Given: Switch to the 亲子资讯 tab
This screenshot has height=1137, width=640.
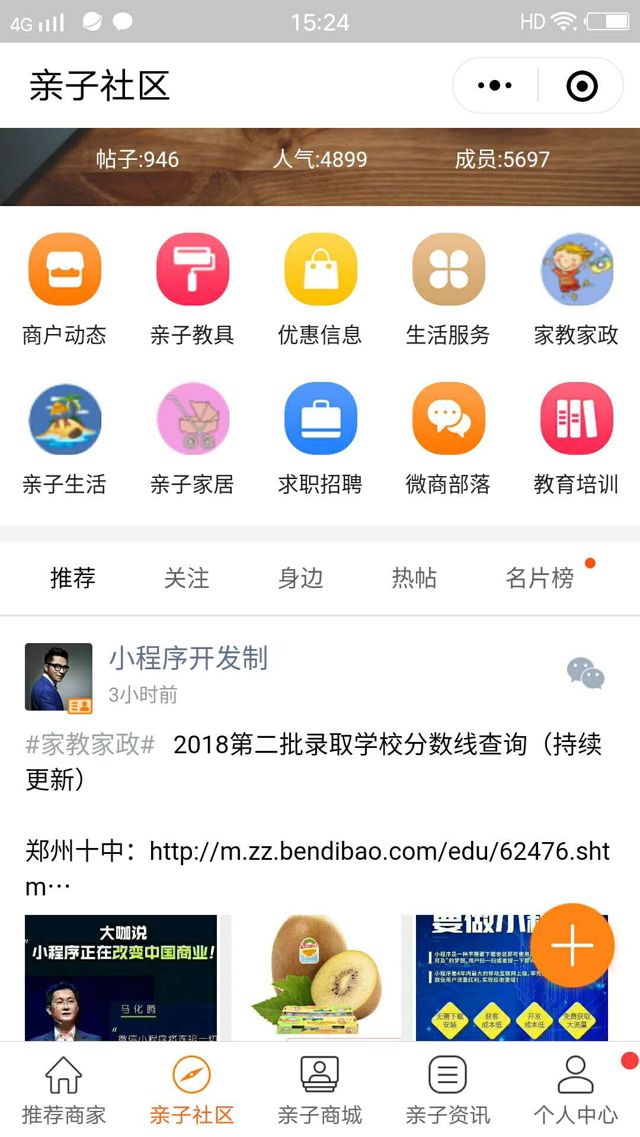Looking at the screenshot, I should [448, 1090].
